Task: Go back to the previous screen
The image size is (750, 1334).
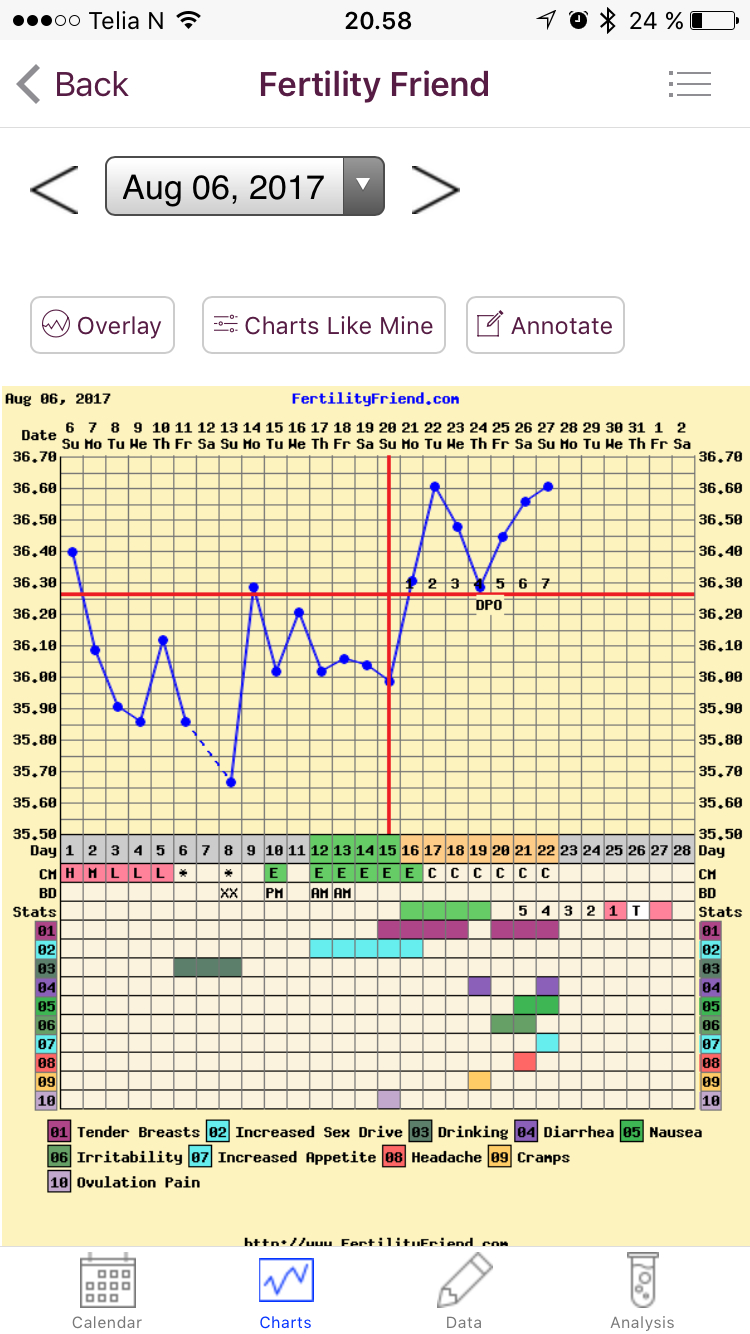Action: (x=73, y=85)
